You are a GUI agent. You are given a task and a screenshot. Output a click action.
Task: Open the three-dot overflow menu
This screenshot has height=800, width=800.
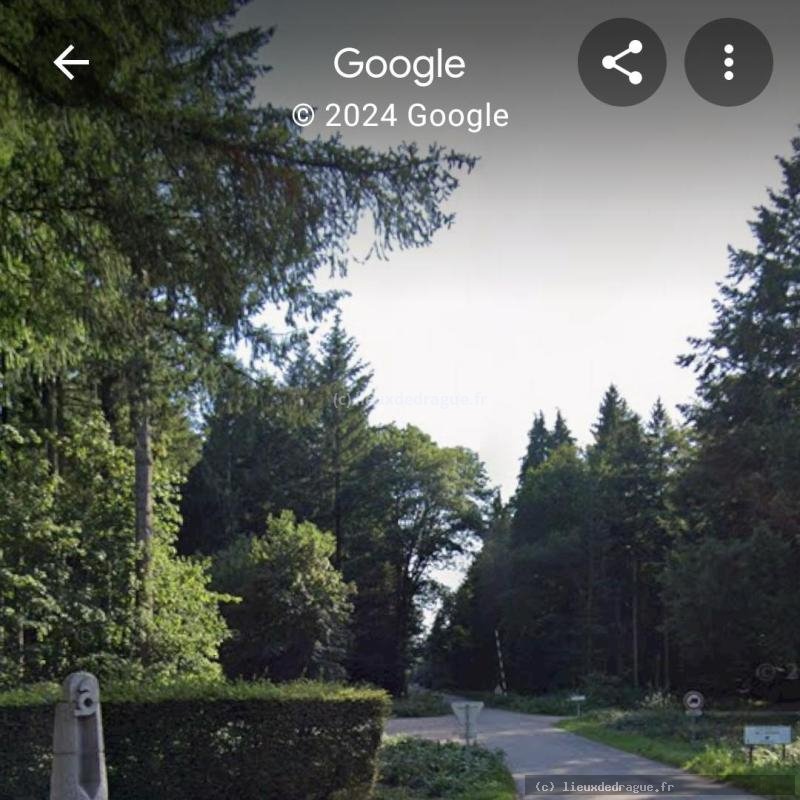click(x=728, y=62)
